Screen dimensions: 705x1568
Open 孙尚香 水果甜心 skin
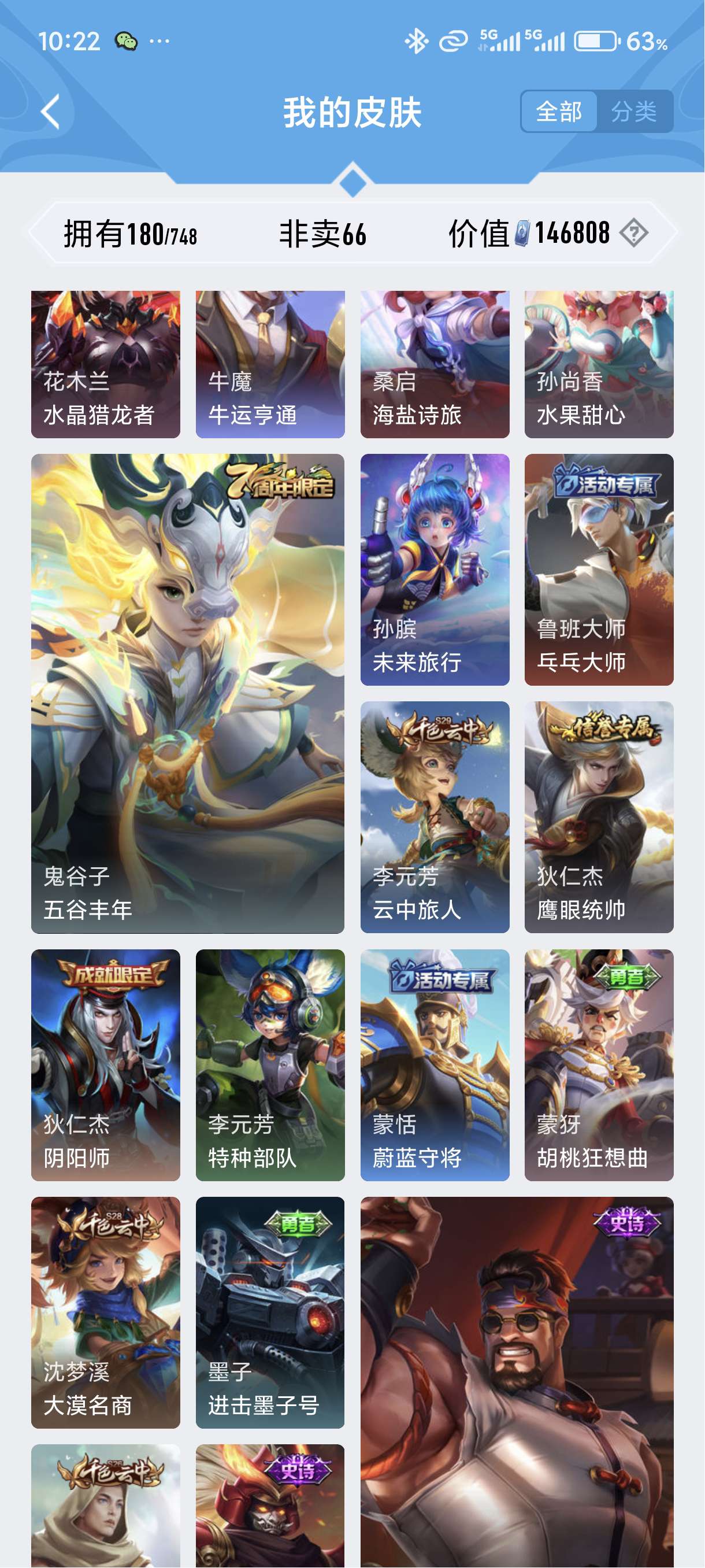tap(599, 365)
